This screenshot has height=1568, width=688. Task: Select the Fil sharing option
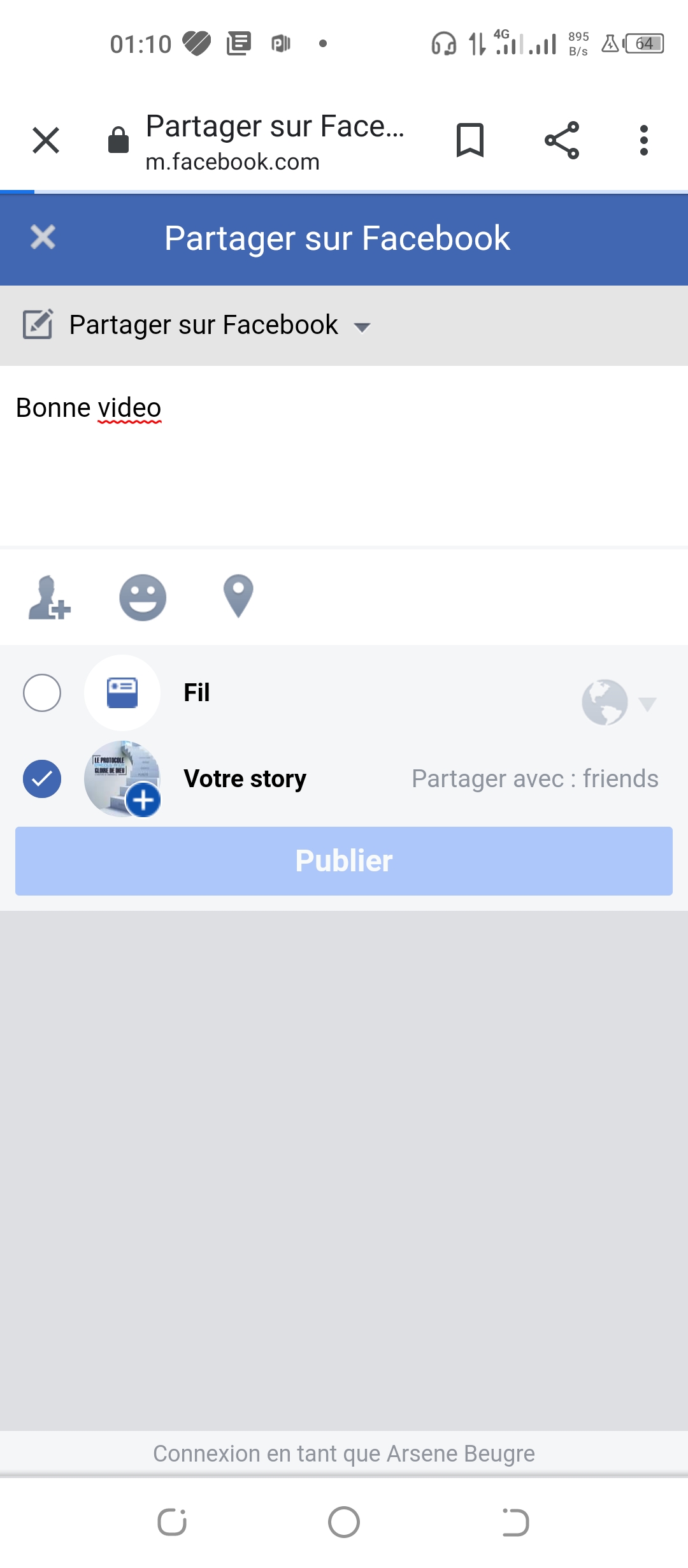click(42, 692)
